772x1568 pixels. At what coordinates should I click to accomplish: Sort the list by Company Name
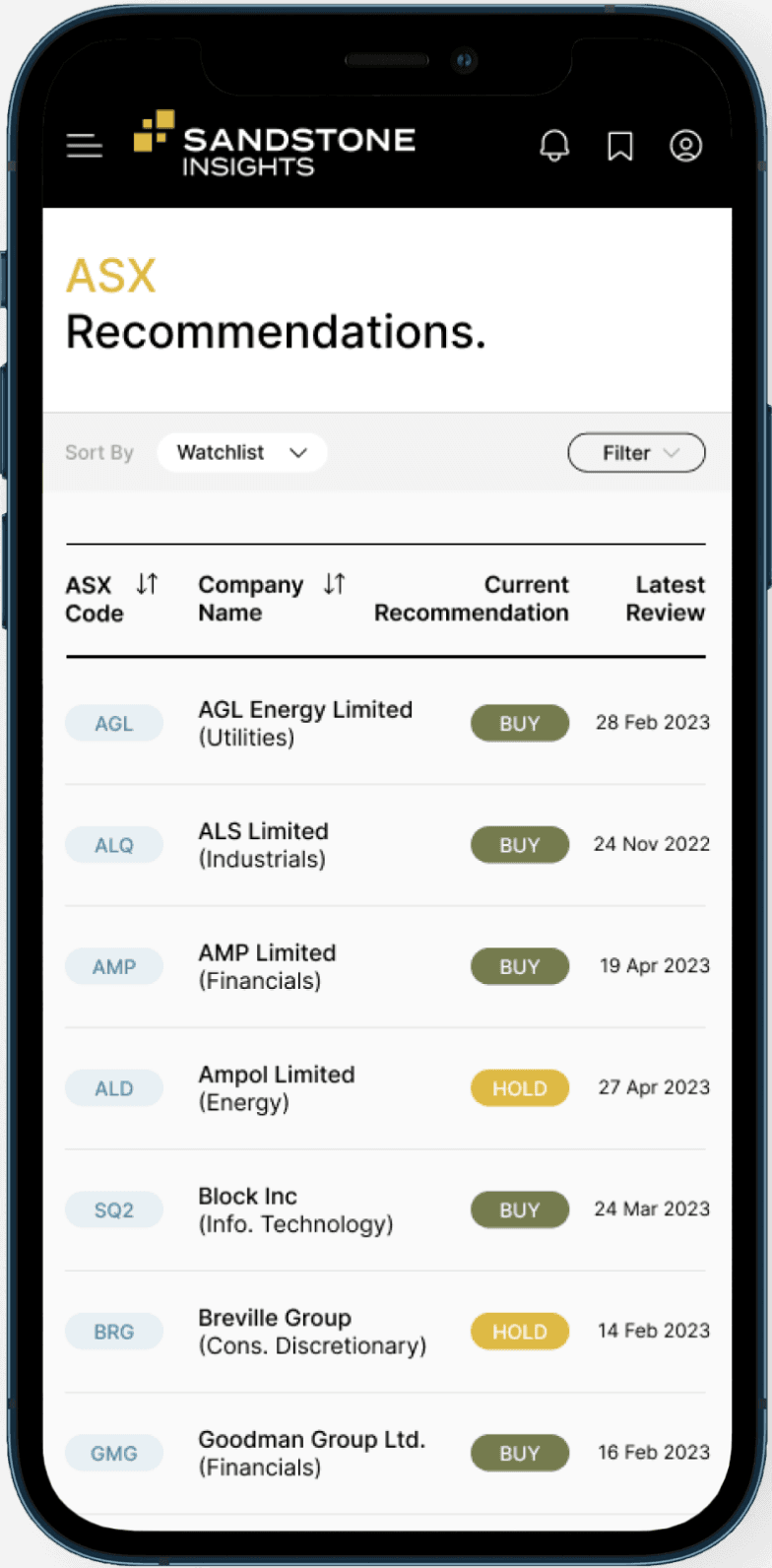click(x=335, y=584)
